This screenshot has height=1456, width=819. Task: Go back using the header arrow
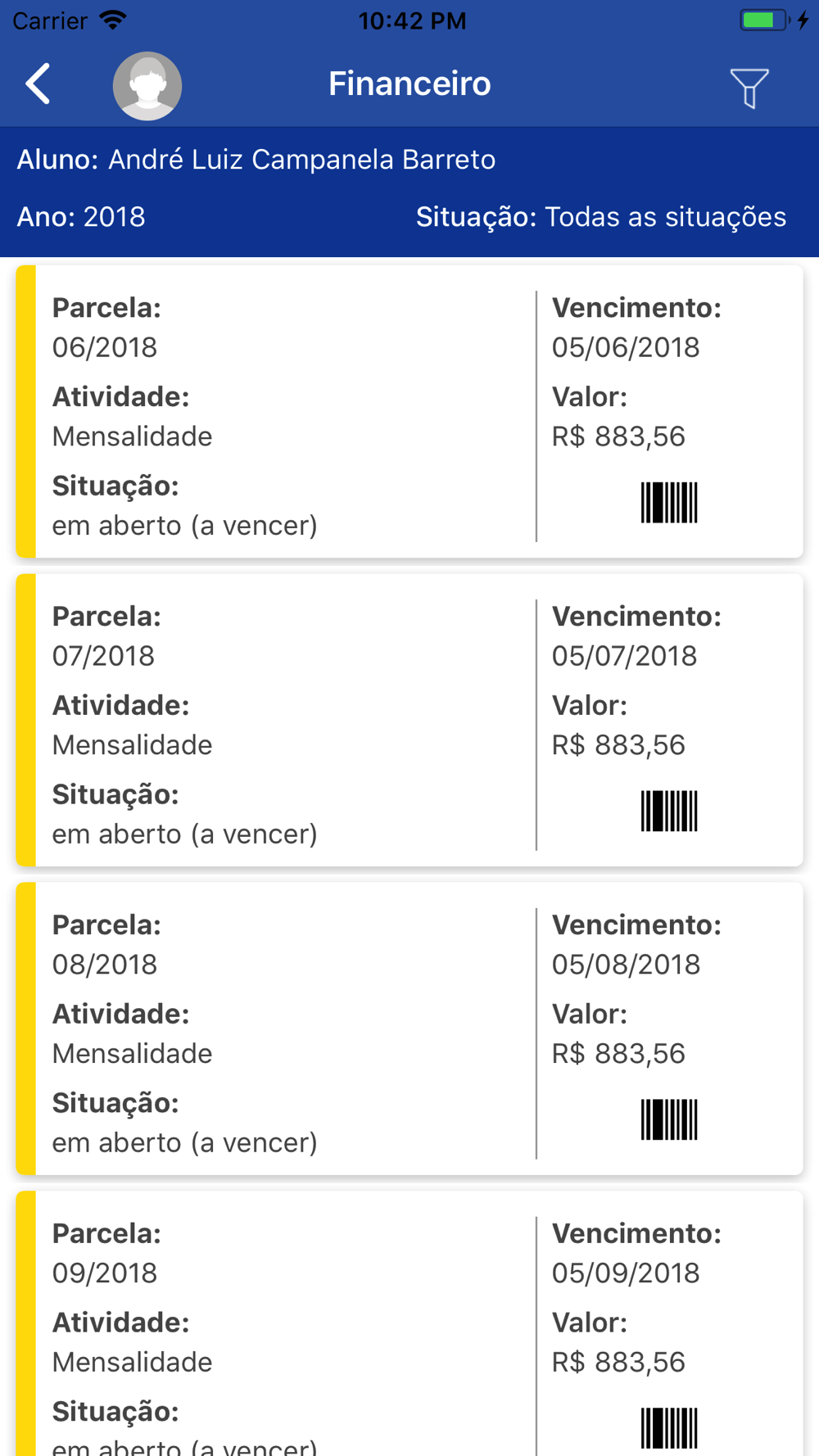click(38, 84)
